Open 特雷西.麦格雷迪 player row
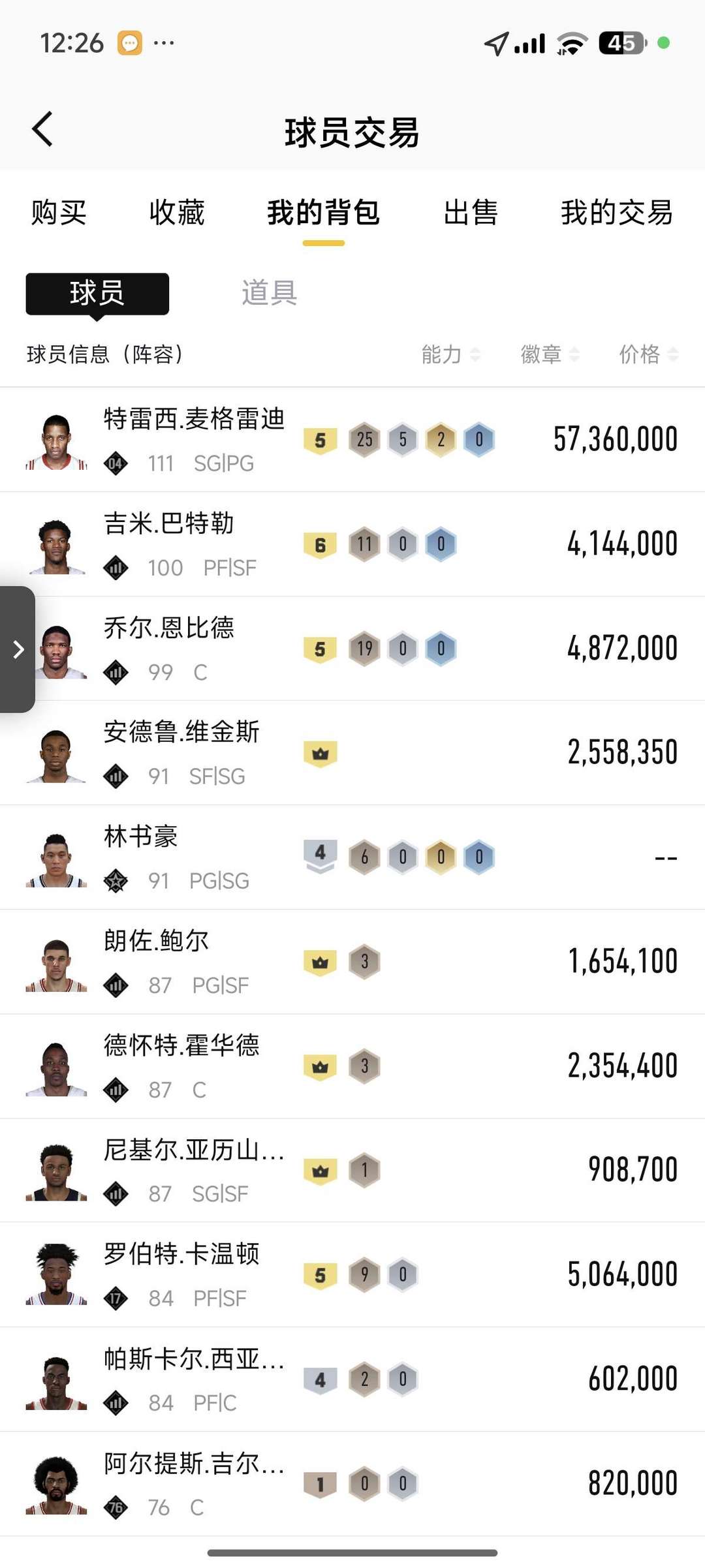Viewport: 705px width, 1568px height. (352, 439)
